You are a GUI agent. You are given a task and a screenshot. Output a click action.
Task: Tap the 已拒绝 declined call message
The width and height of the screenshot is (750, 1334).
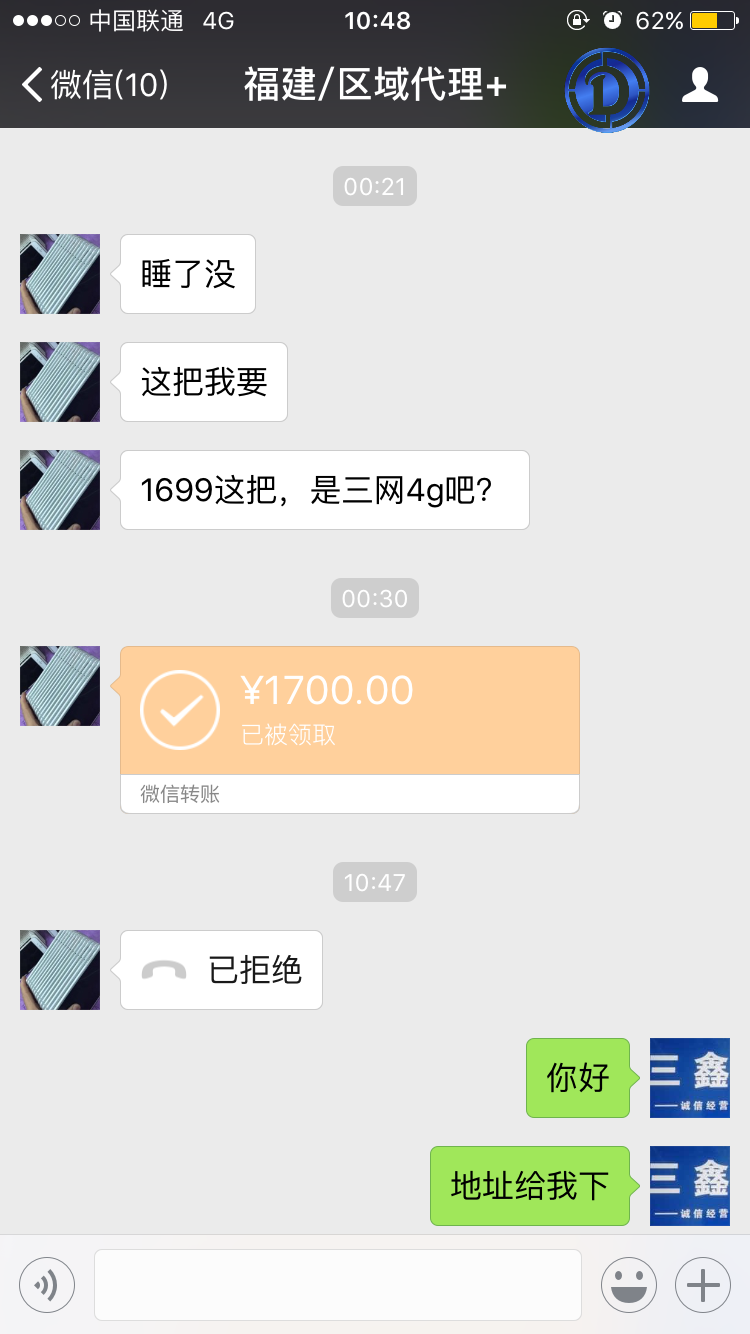point(220,970)
